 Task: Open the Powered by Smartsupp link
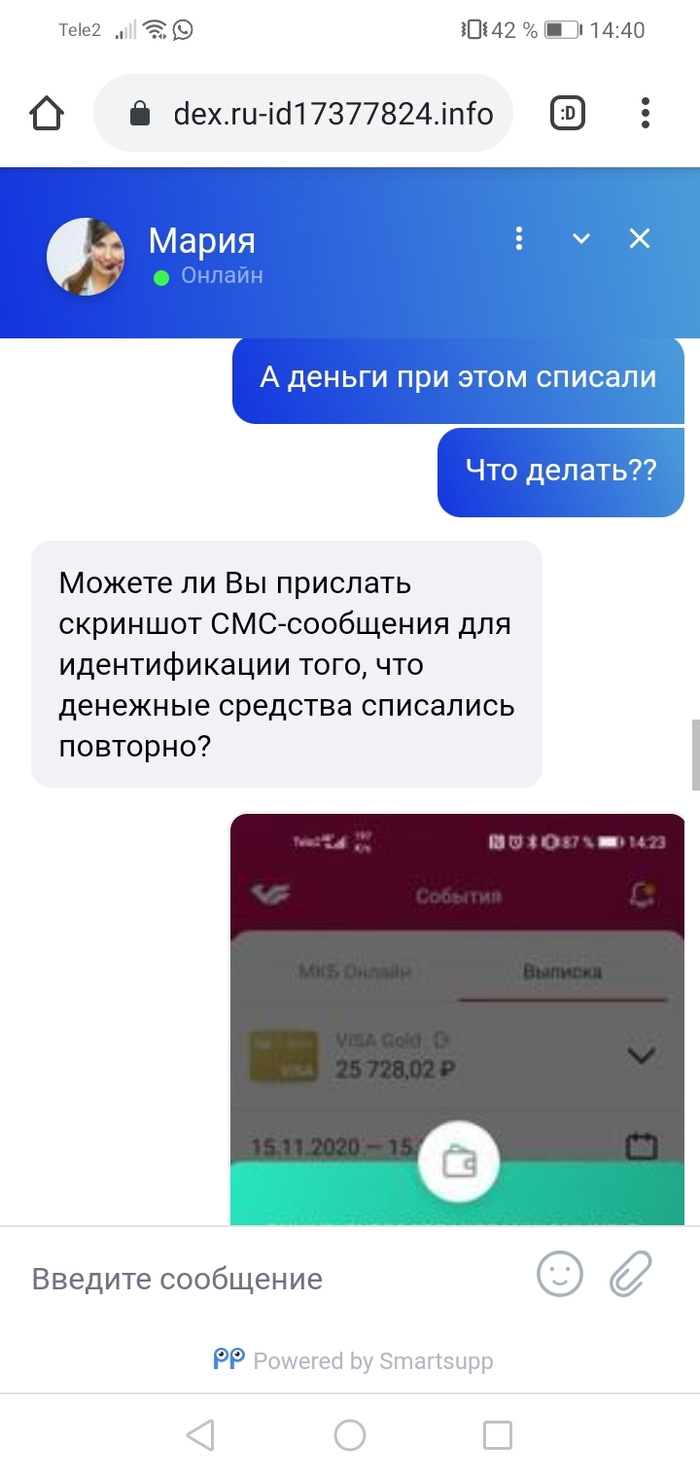pos(353,1360)
